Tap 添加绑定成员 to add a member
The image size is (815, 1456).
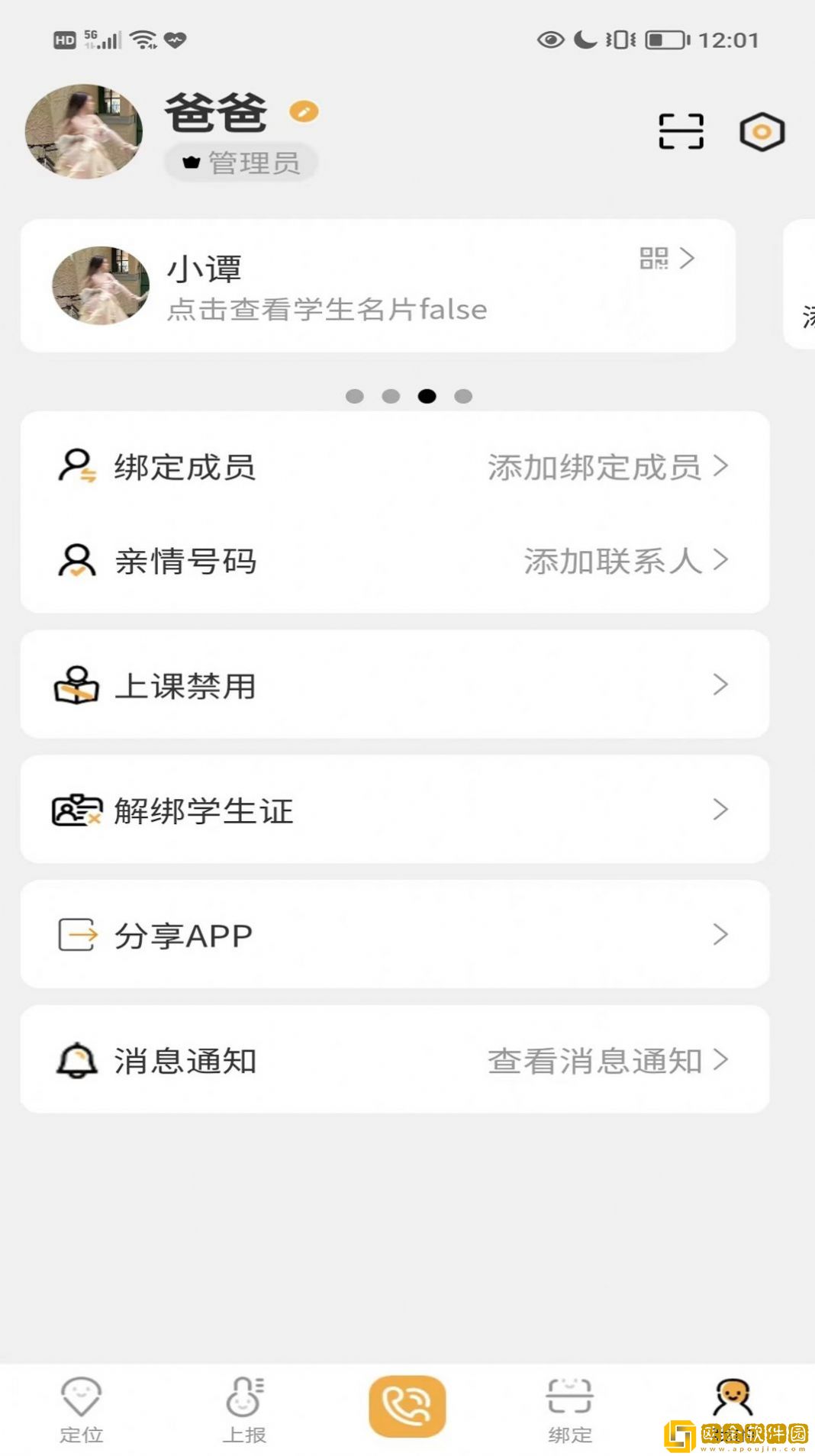click(594, 469)
